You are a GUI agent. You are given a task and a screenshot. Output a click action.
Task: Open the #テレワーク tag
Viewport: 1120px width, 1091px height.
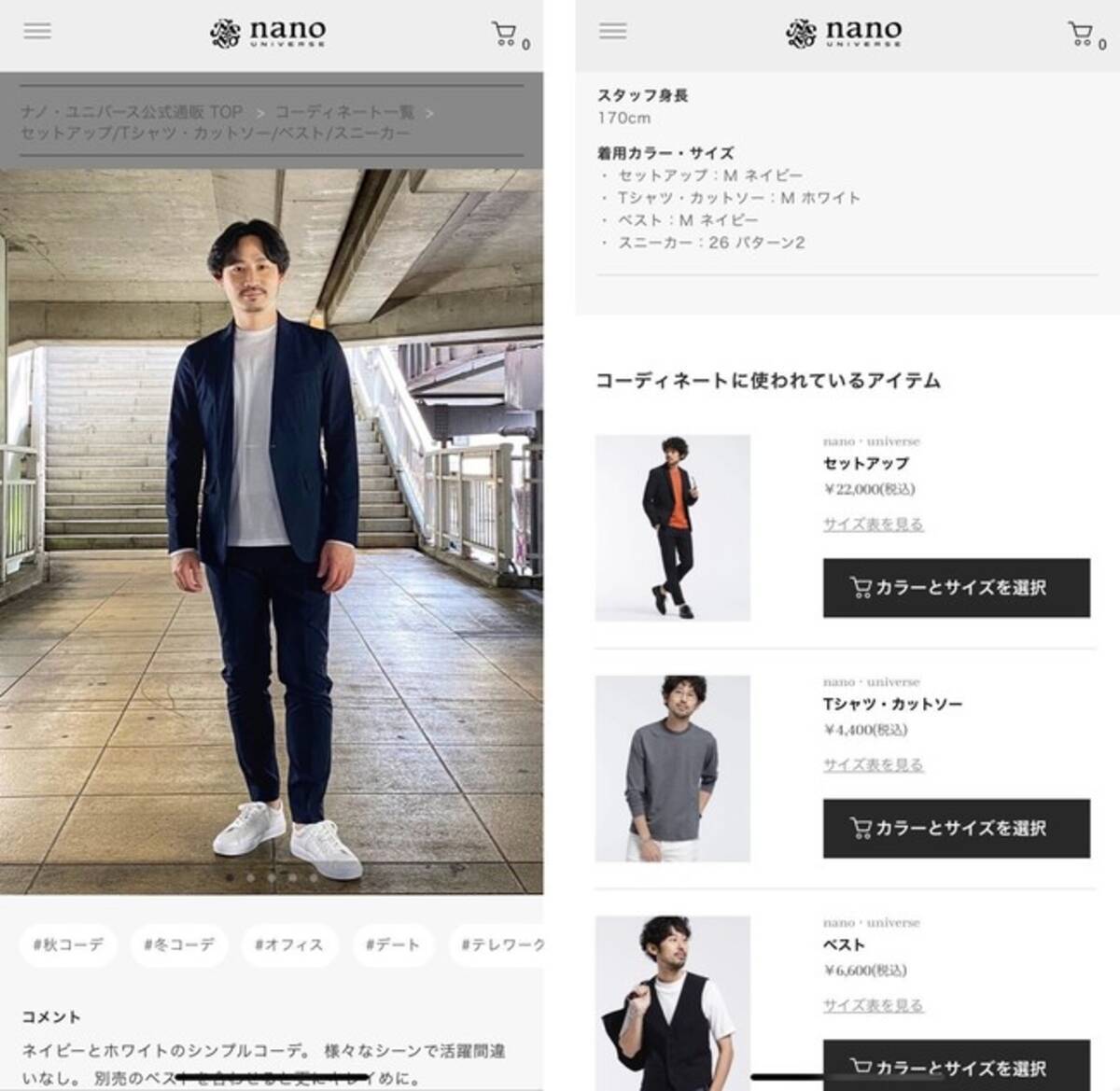point(500,944)
